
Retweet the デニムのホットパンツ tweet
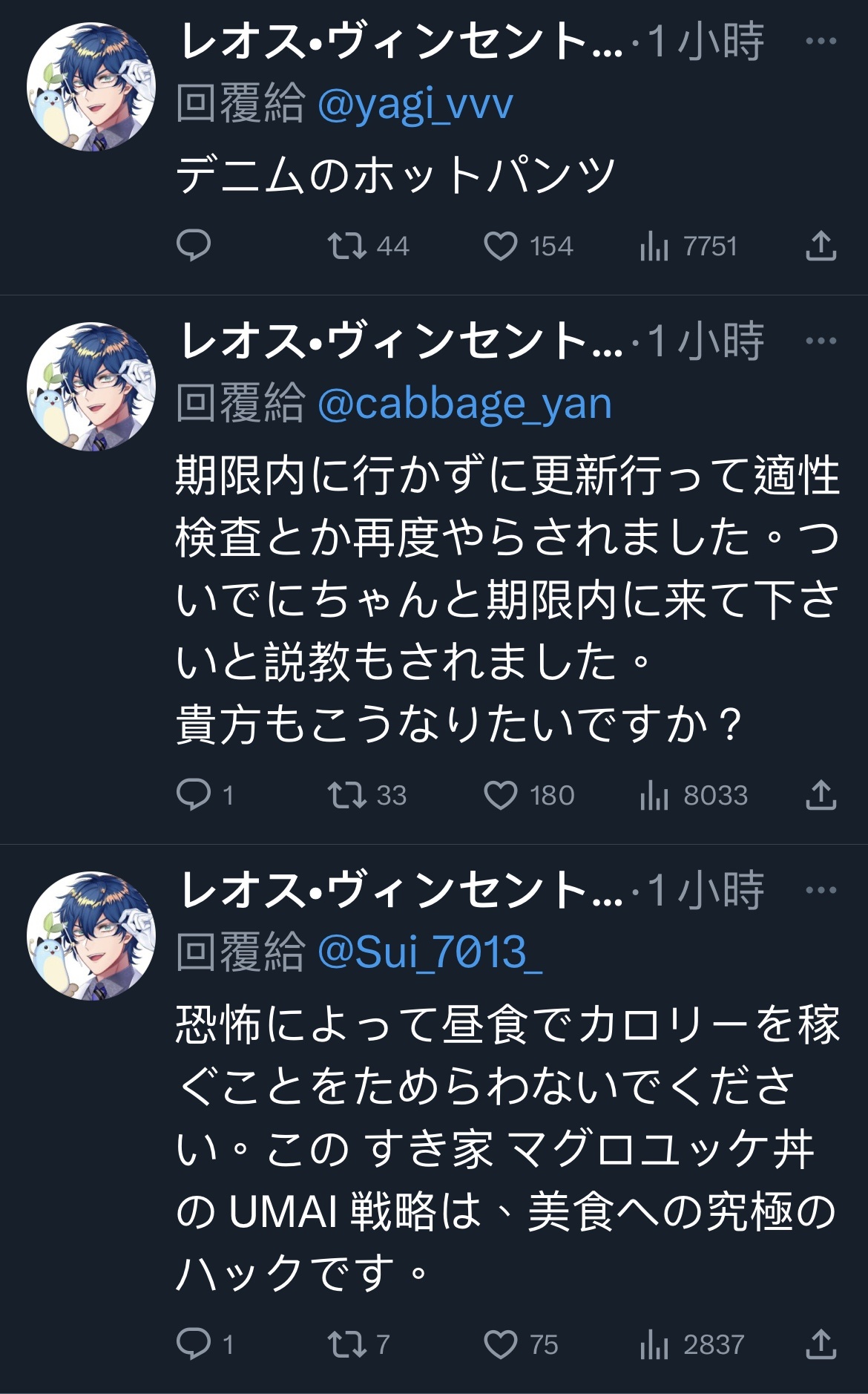point(347,246)
